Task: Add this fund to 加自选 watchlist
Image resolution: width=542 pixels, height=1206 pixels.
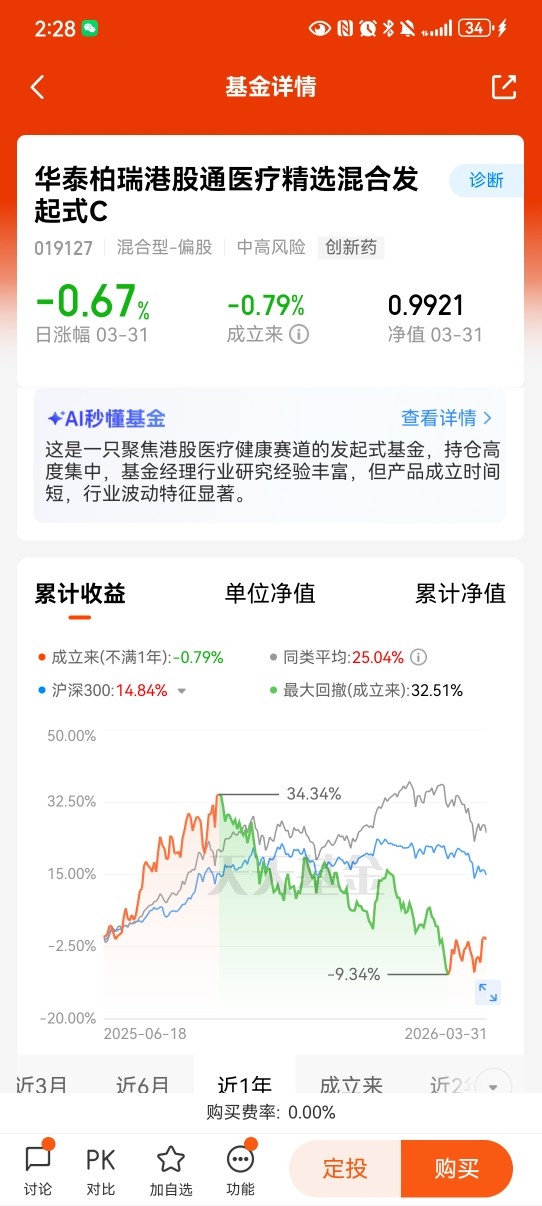Action: click(x=171, y=1169)
